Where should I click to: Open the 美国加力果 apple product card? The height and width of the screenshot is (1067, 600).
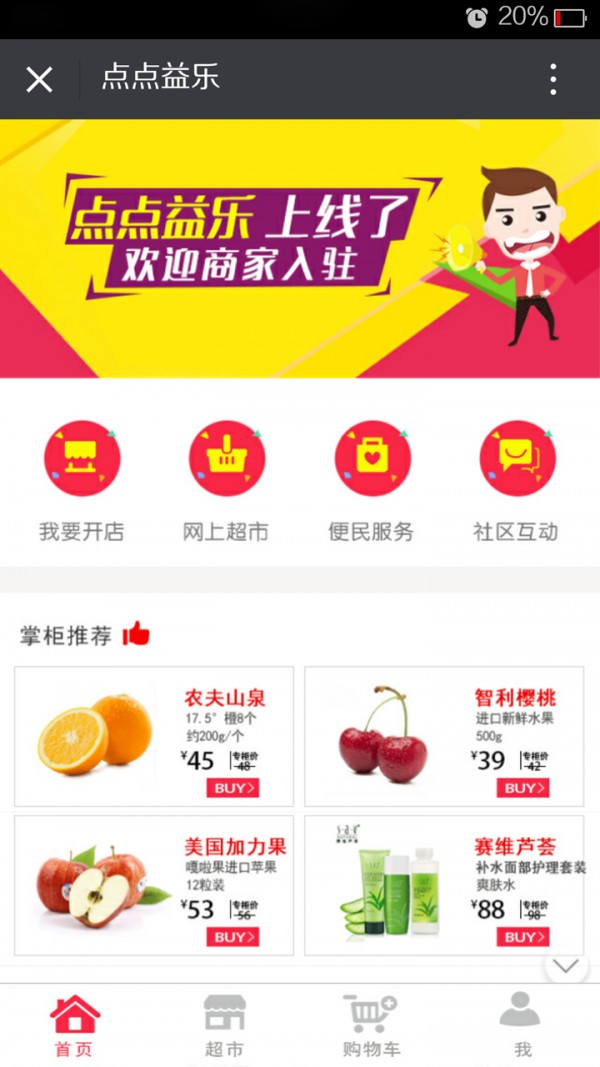click(154, 885)
